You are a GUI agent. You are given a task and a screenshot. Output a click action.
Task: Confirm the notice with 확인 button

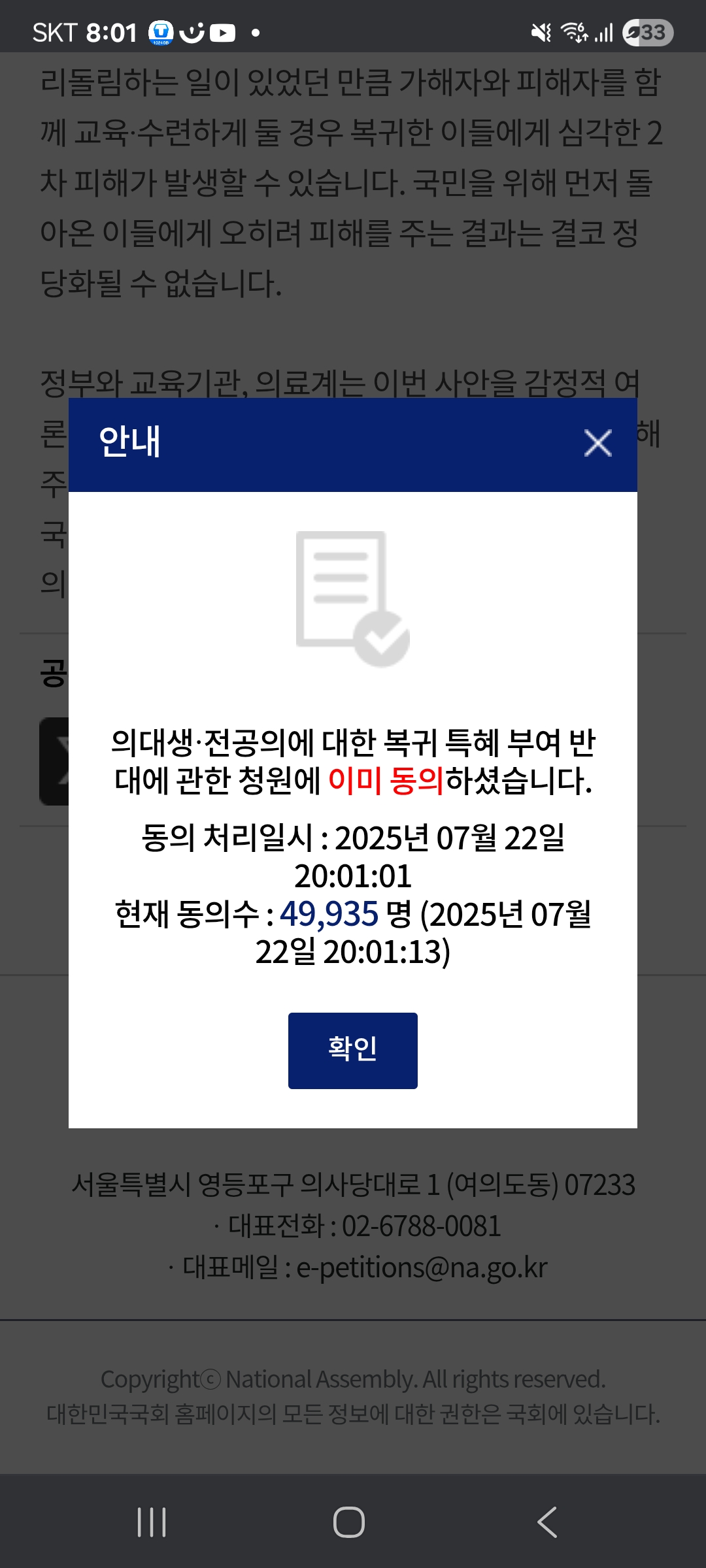[353, 1051]
